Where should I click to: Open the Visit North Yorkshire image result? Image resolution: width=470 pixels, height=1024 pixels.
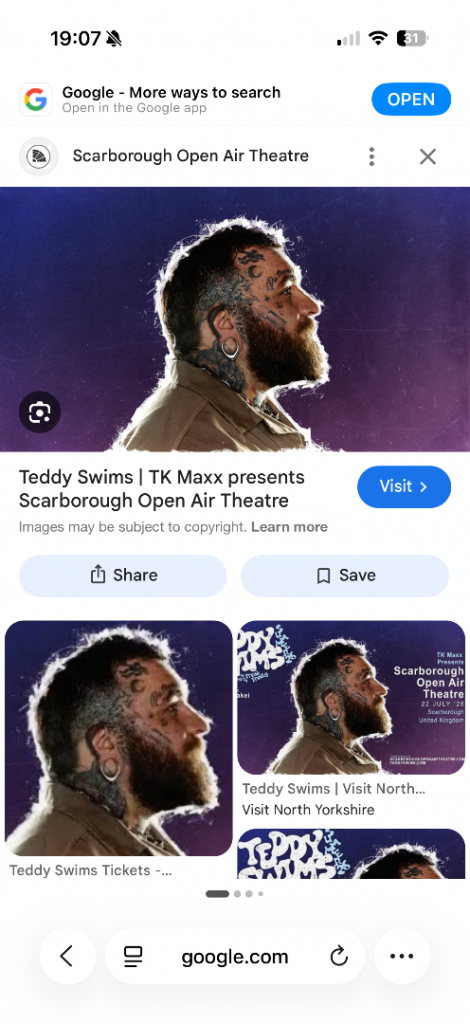coord(351,697)
